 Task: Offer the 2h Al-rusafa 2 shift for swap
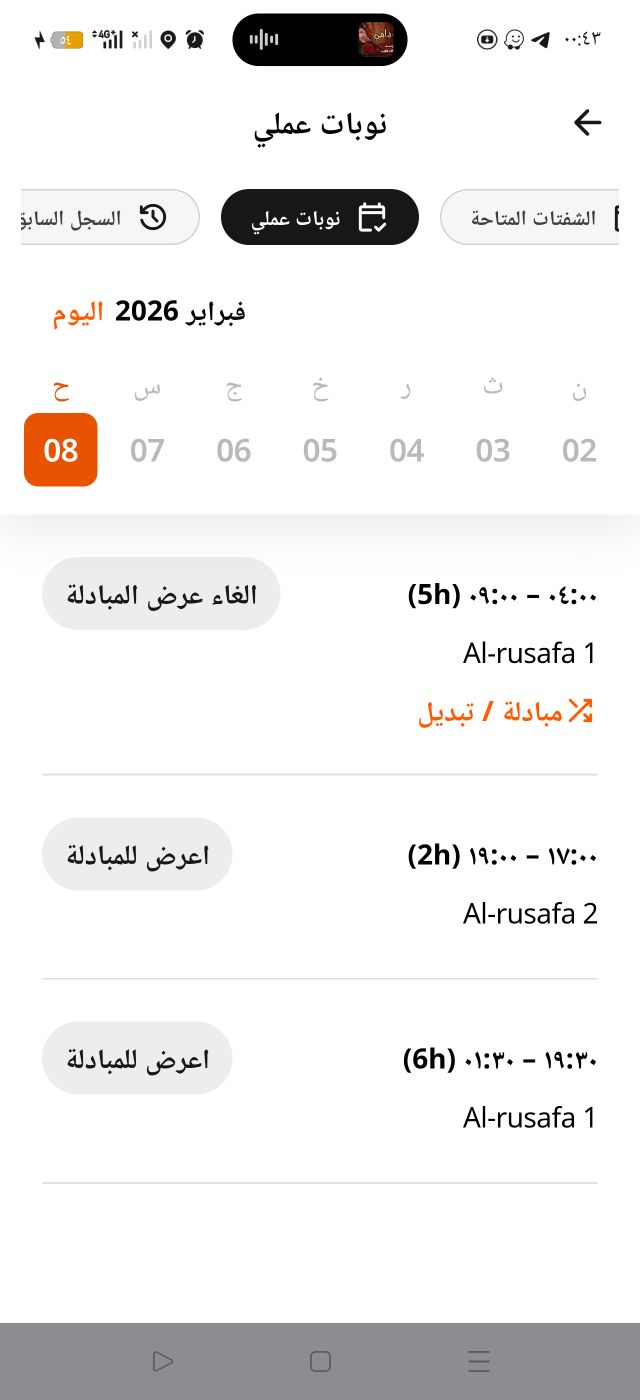pos(137,854)
